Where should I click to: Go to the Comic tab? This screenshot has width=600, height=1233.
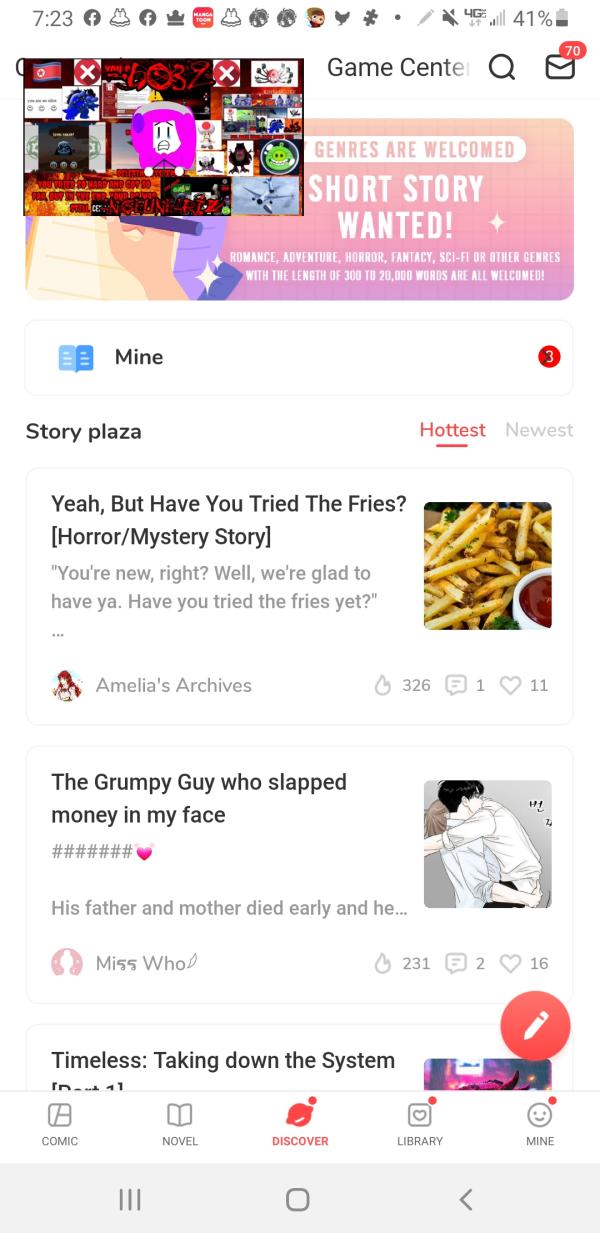coord(60,1124)
